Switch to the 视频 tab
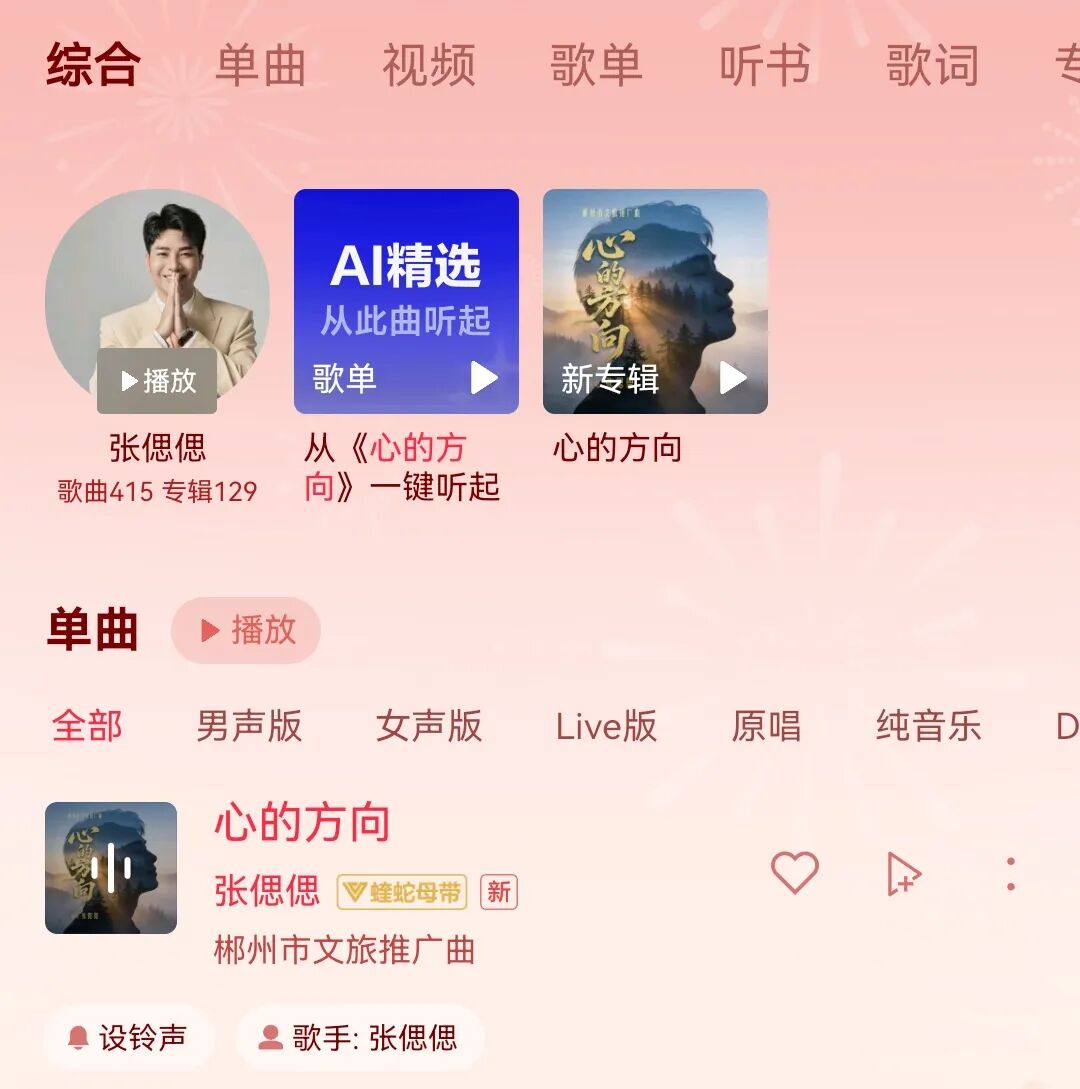 click(x=428, y=66)
